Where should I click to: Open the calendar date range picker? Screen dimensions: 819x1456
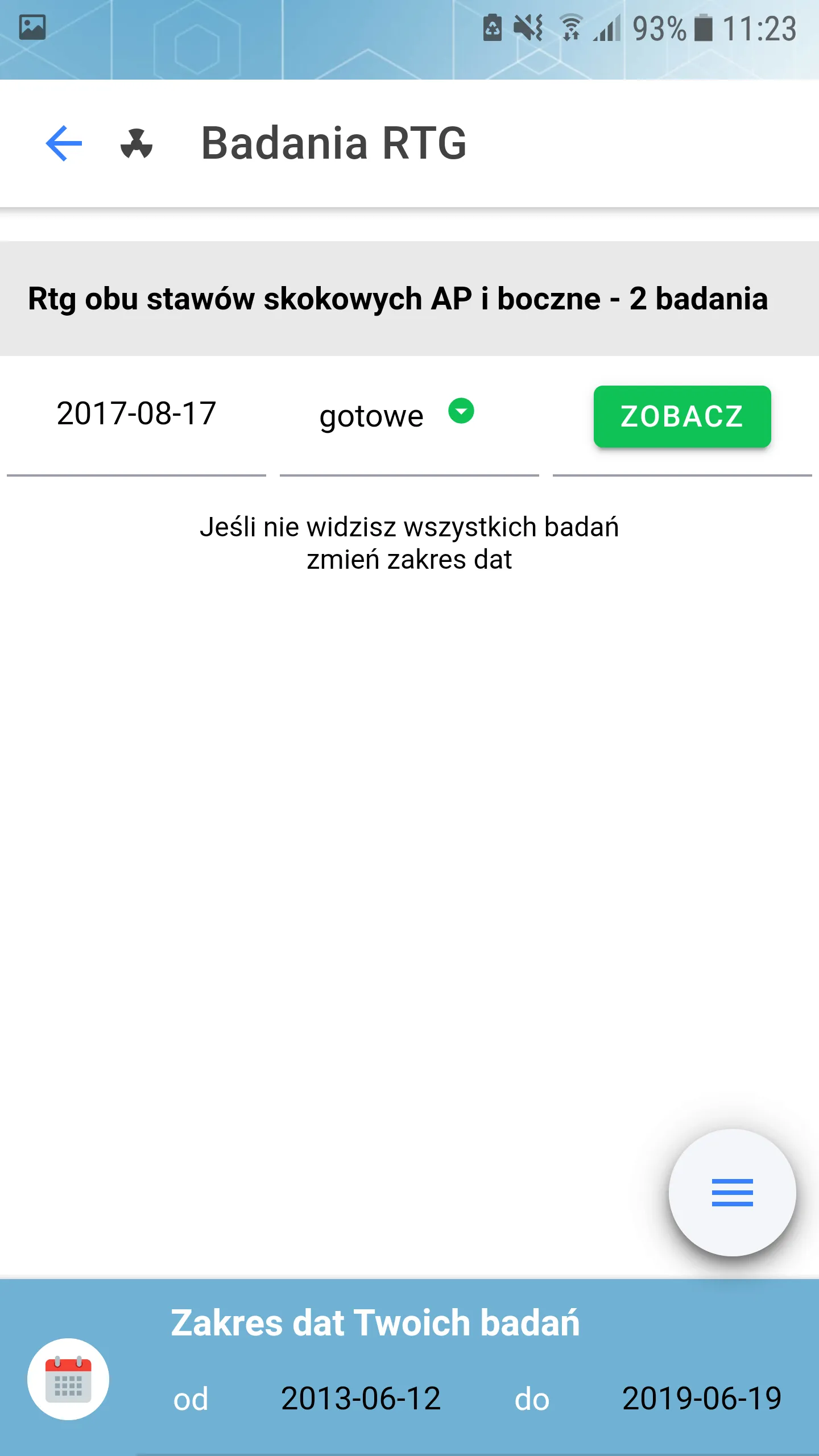(68, 1379)
